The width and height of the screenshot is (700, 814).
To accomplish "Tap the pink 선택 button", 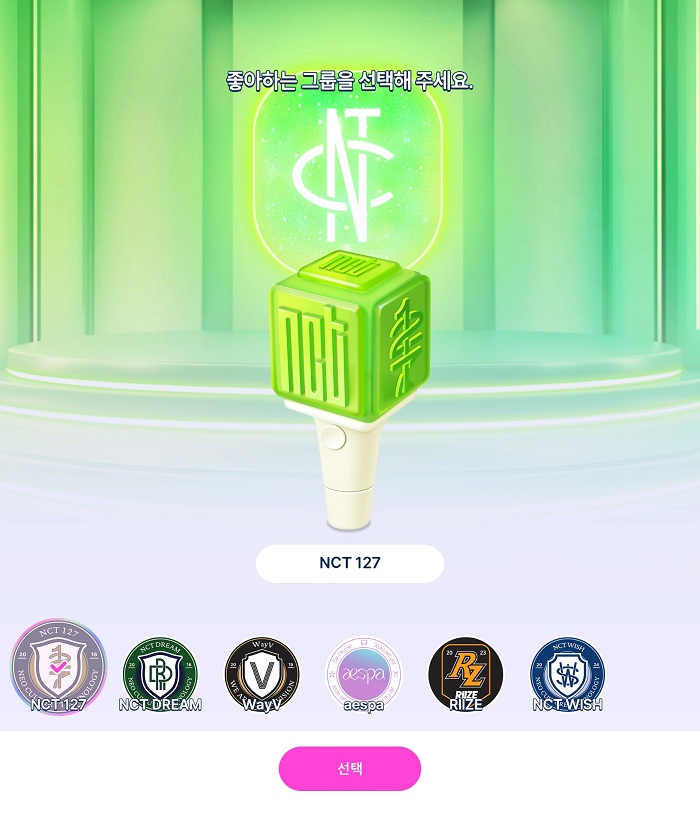I will coord(349,768).
